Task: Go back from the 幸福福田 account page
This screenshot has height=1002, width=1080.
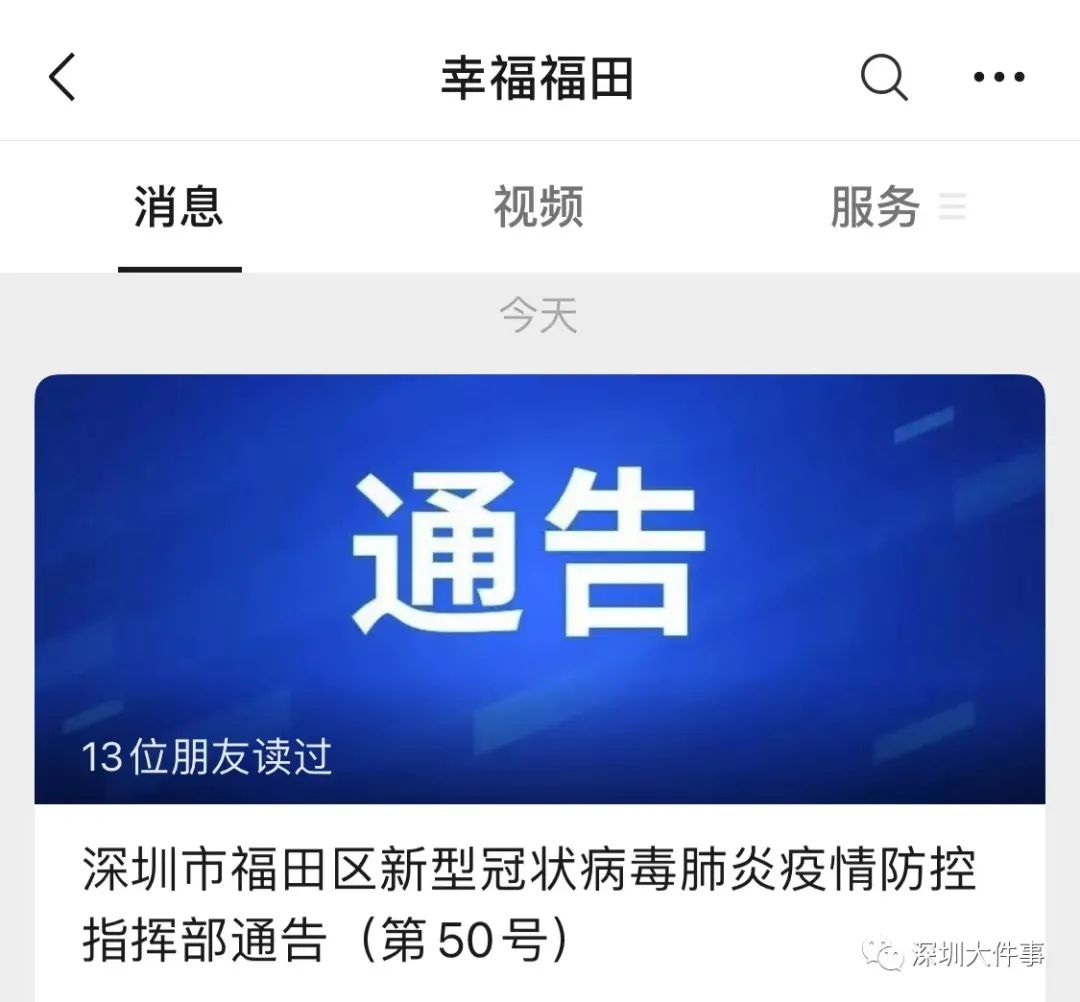Action: [x=62, y=77]
